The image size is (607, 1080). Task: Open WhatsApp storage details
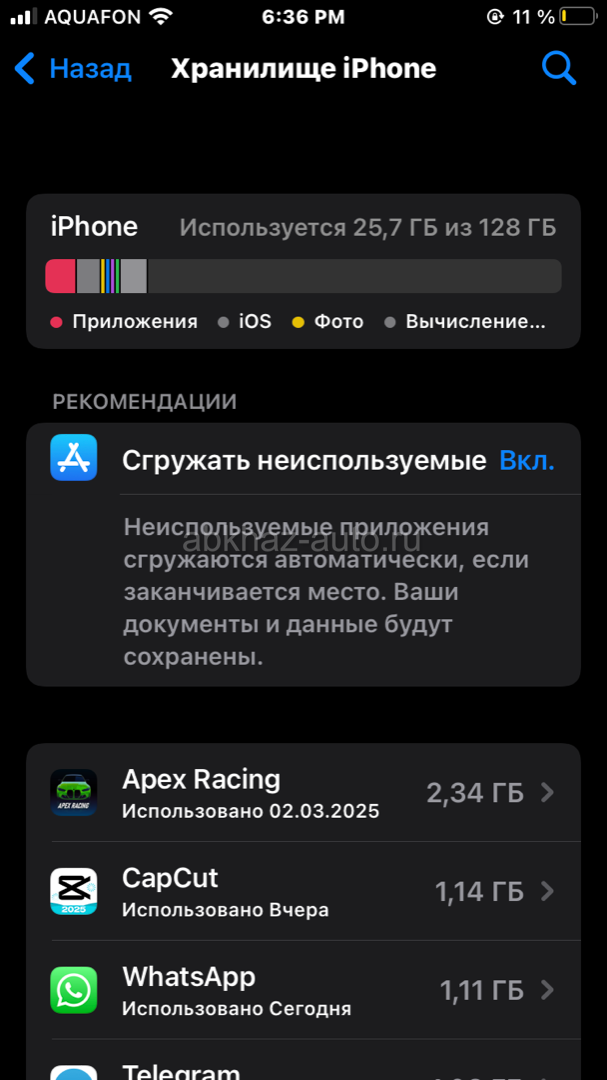point(303,990)
